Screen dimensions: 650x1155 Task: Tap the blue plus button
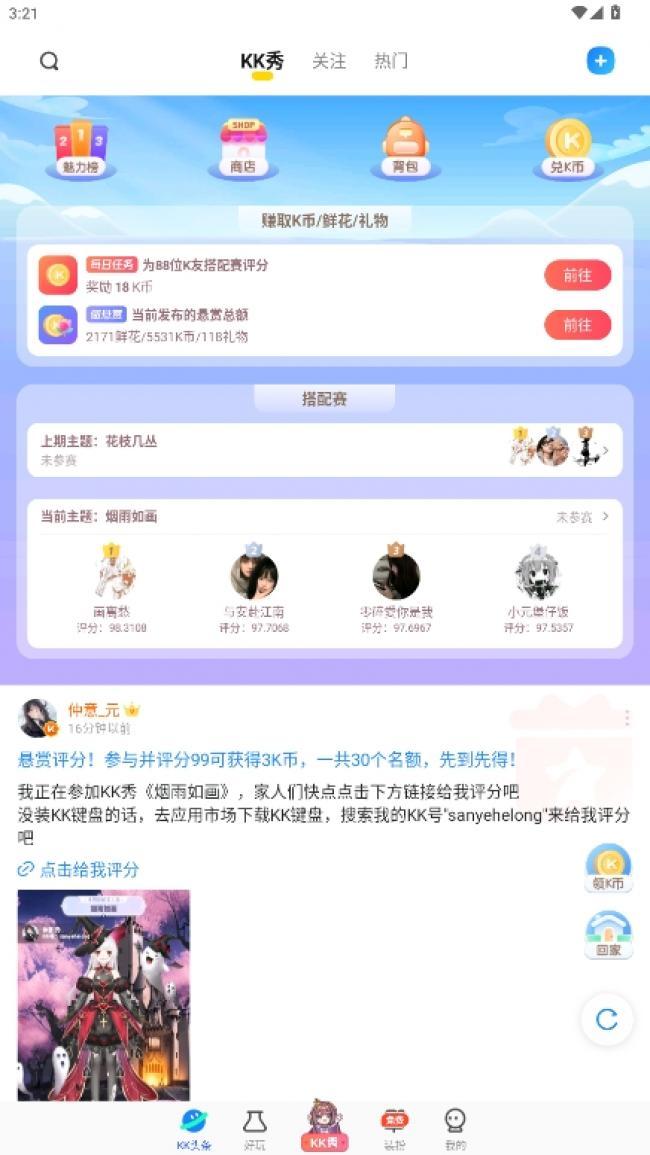tap(600, 60)
